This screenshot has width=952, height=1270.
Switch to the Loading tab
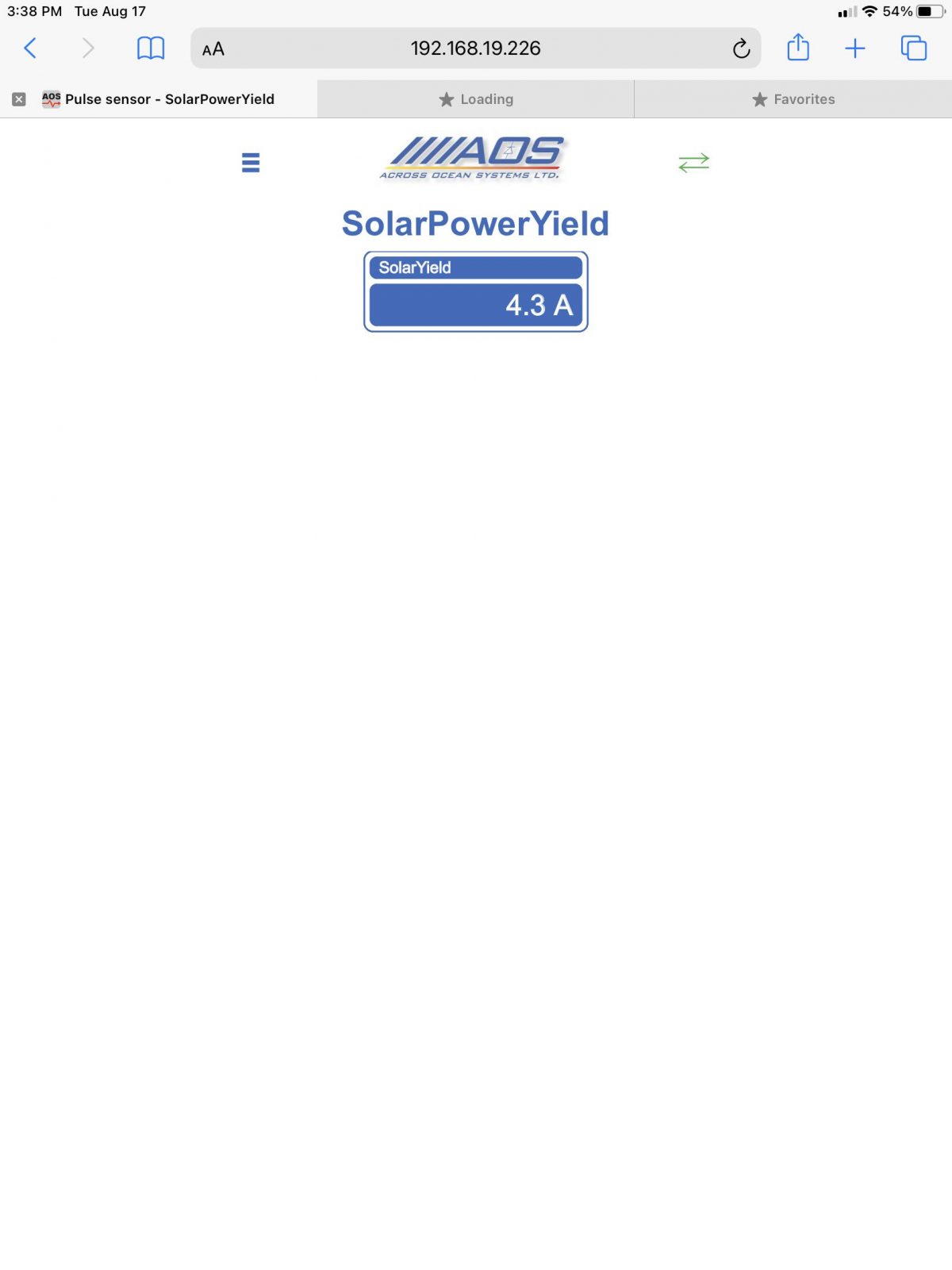tap(476, 99)
